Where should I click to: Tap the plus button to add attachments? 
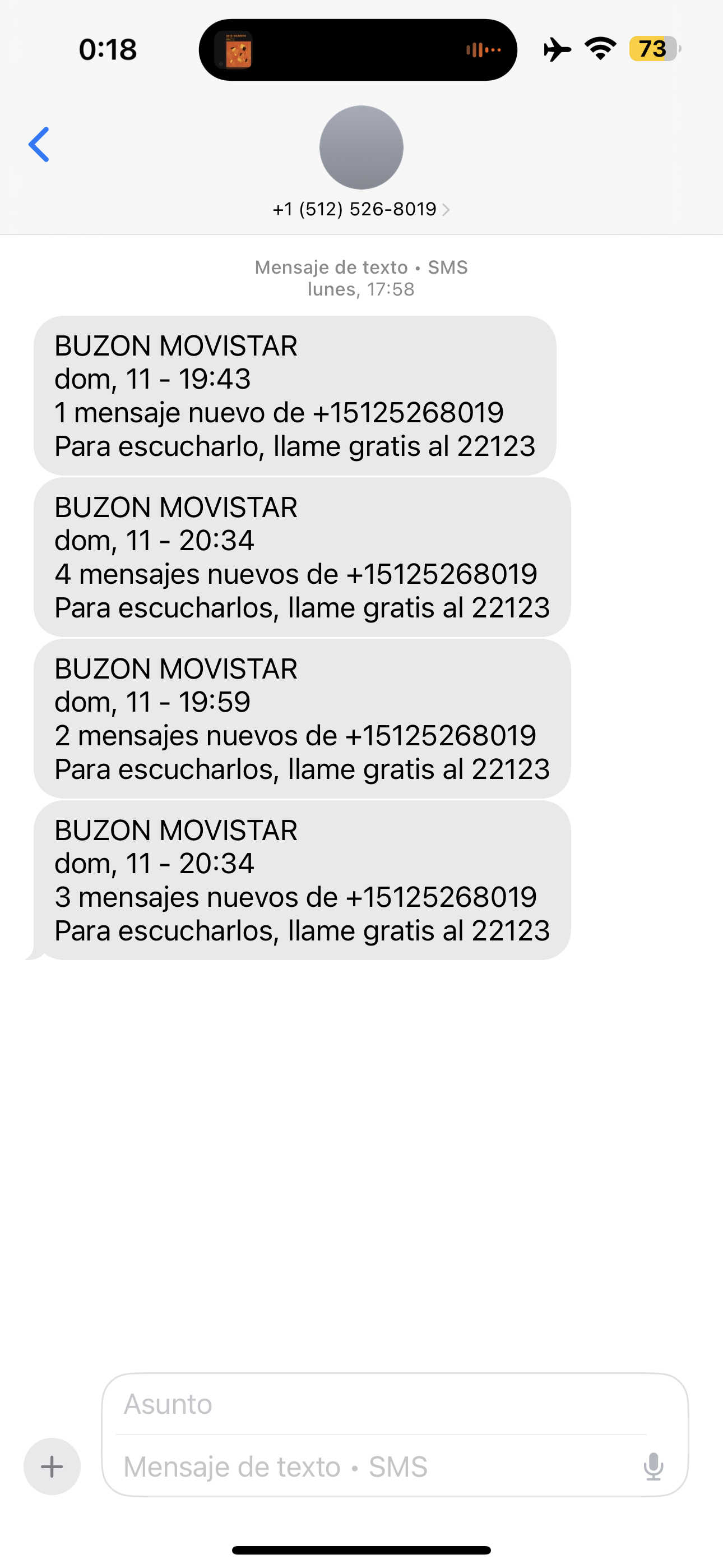pos(52,1466)
